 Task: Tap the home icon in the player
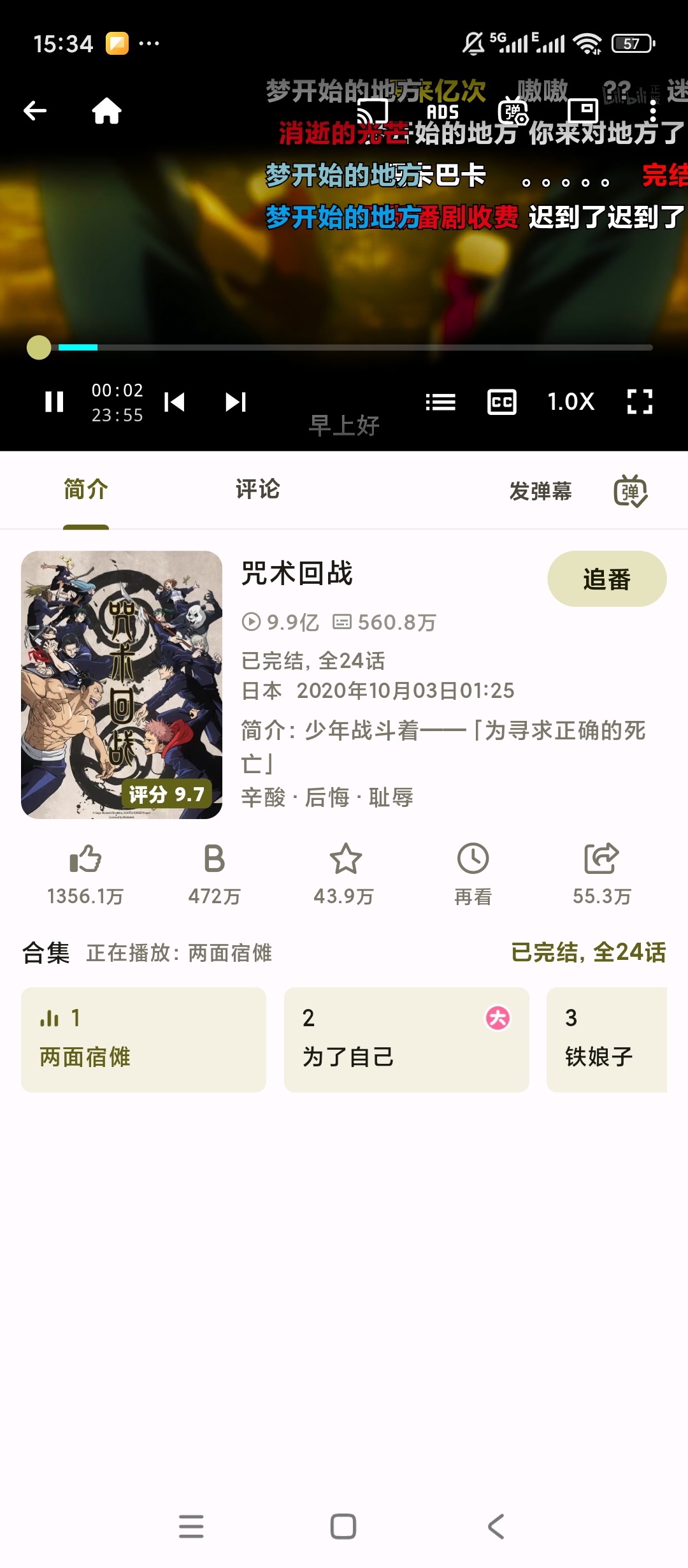pos(106,111)
